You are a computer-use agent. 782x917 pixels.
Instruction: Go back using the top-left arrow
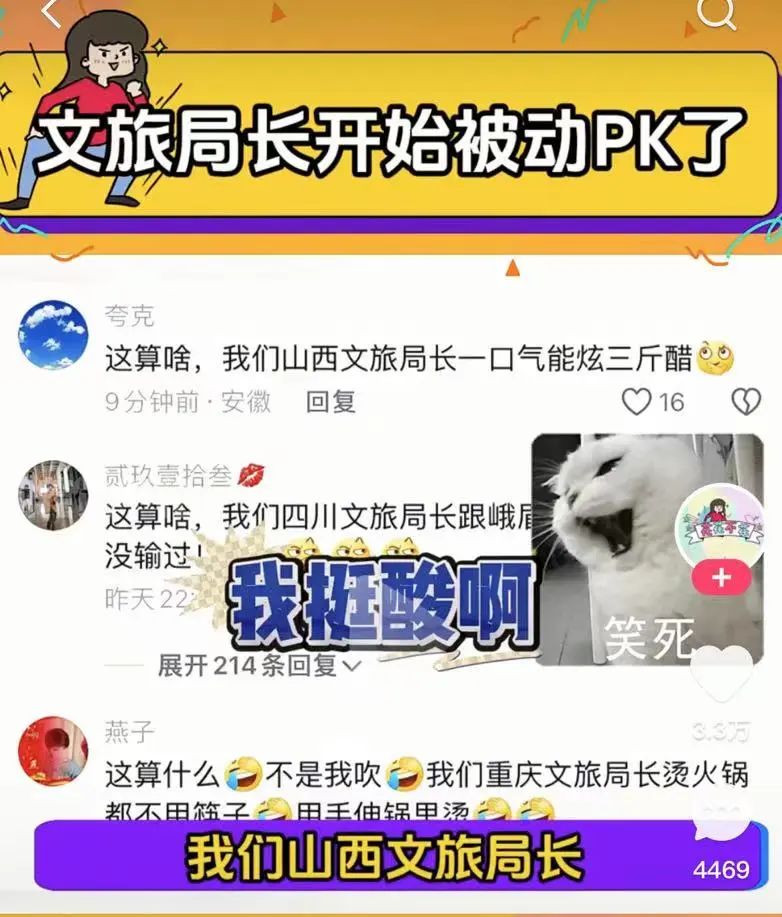point(50,12)
